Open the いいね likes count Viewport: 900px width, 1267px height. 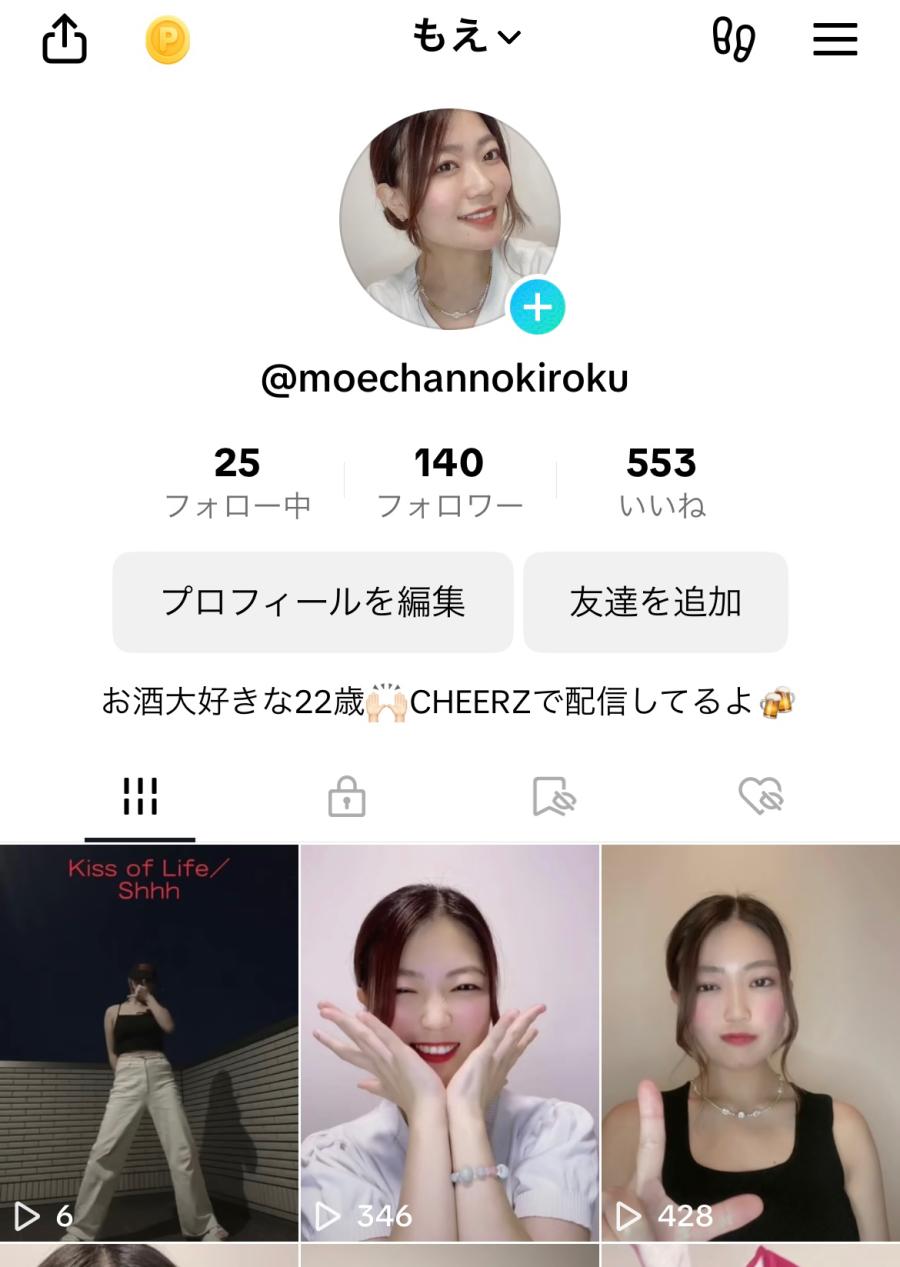pos(661,482)
